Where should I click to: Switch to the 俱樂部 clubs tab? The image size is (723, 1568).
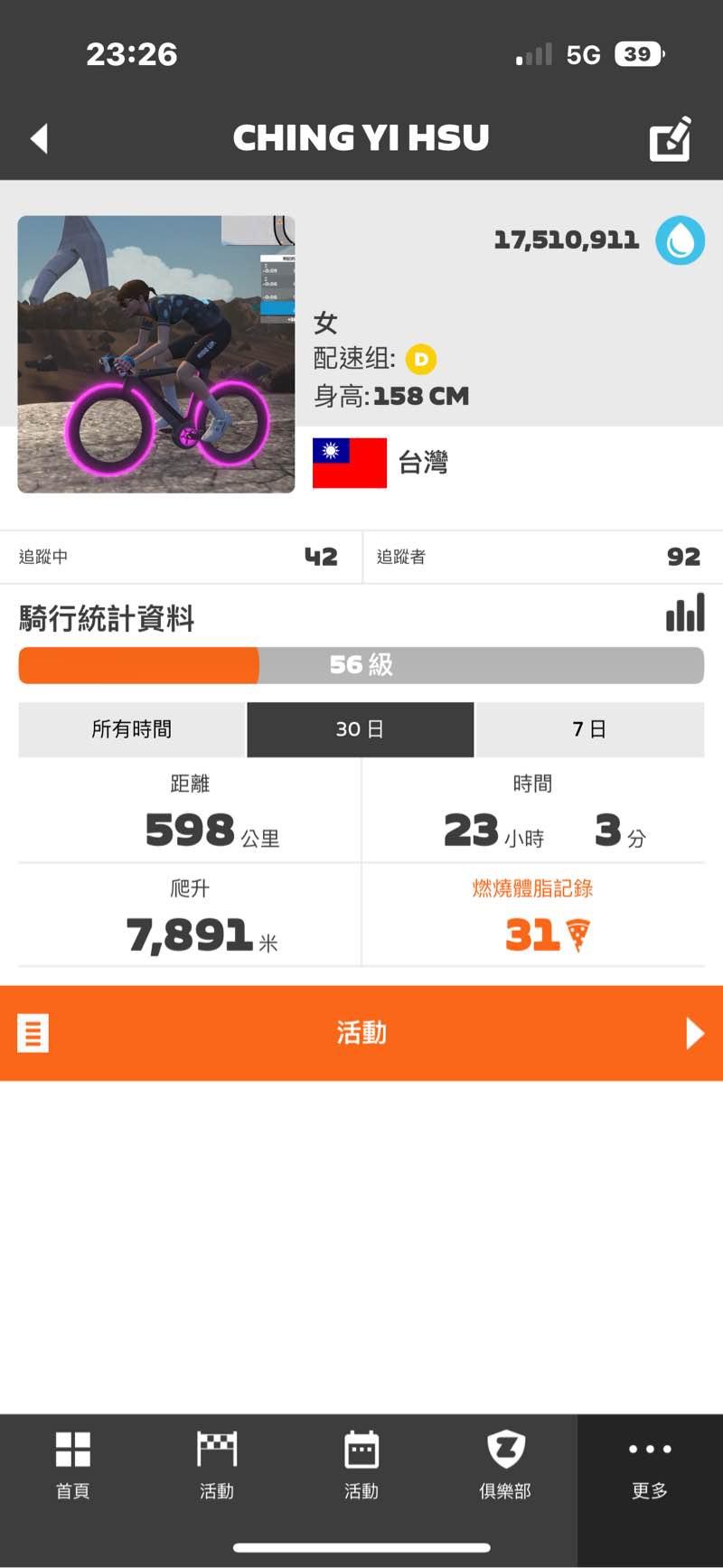pos(505,1465)
